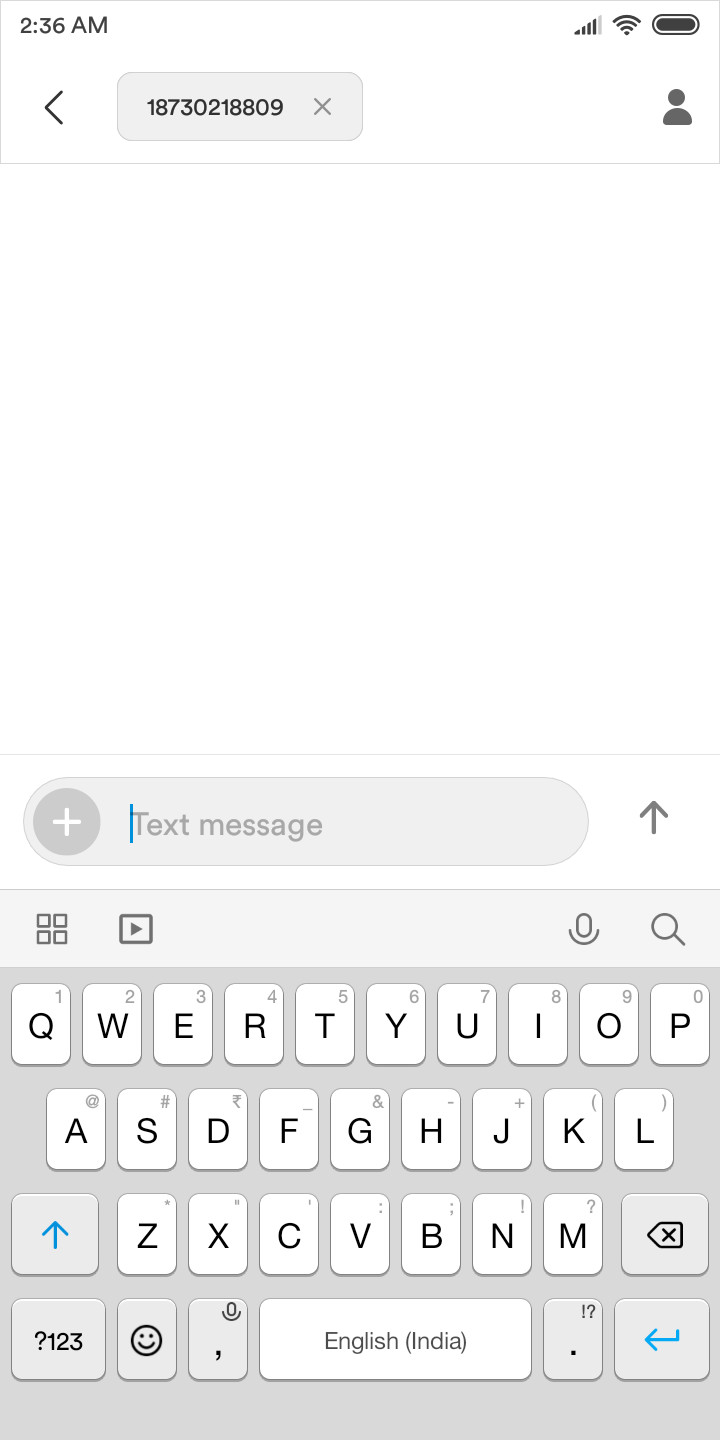Image resolution: width=720 pixels, height=1440 pixels.
Task: Tap the plus attachment button
Action: click(67, 822)
